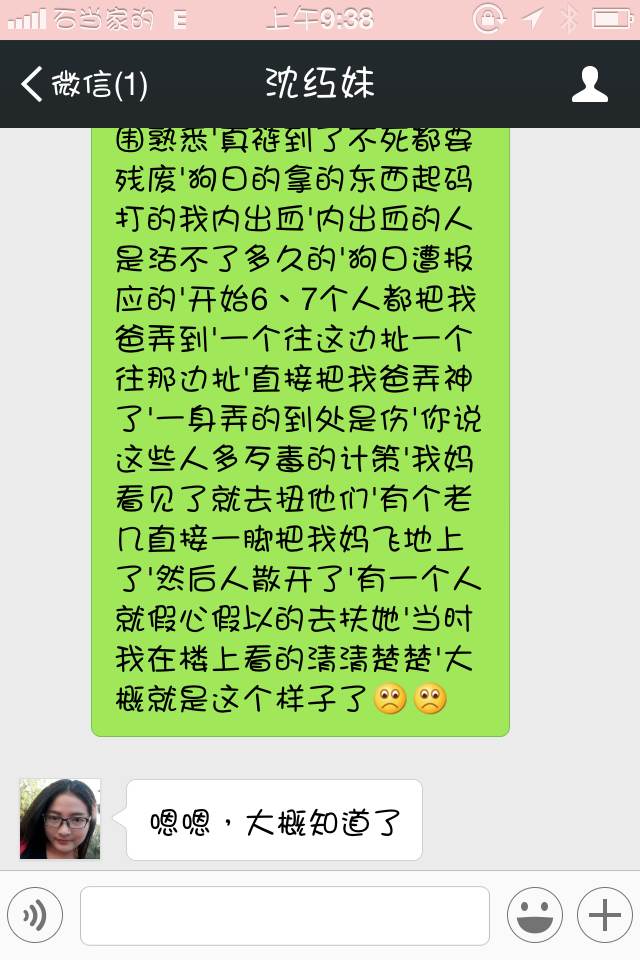Image resolution: width=640 pixels, height=960 pixels.
Task: View the sender's avatar profile
Action: pyautogui.click(x=60, y=819)
